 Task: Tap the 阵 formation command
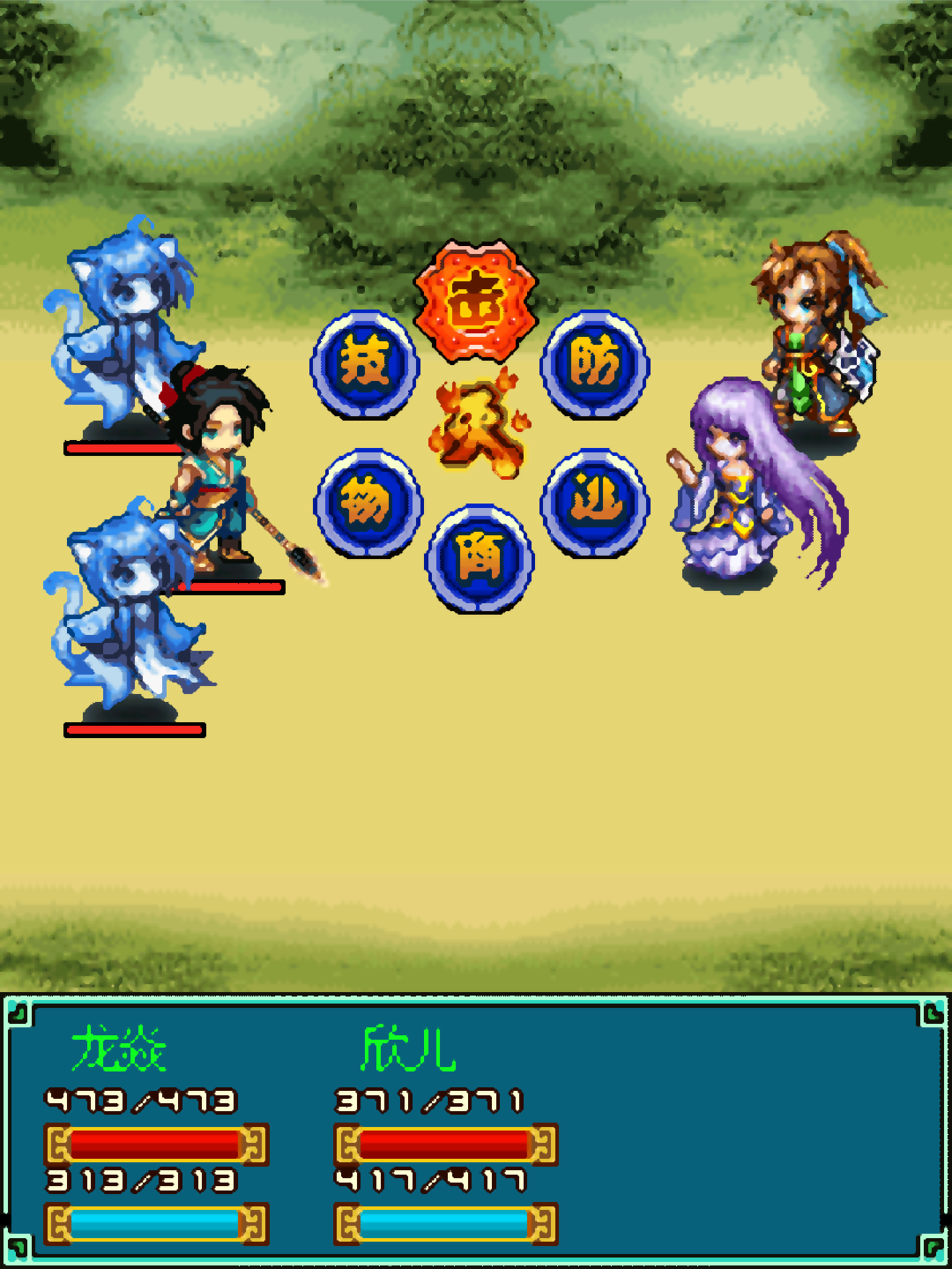coord(480,558)
